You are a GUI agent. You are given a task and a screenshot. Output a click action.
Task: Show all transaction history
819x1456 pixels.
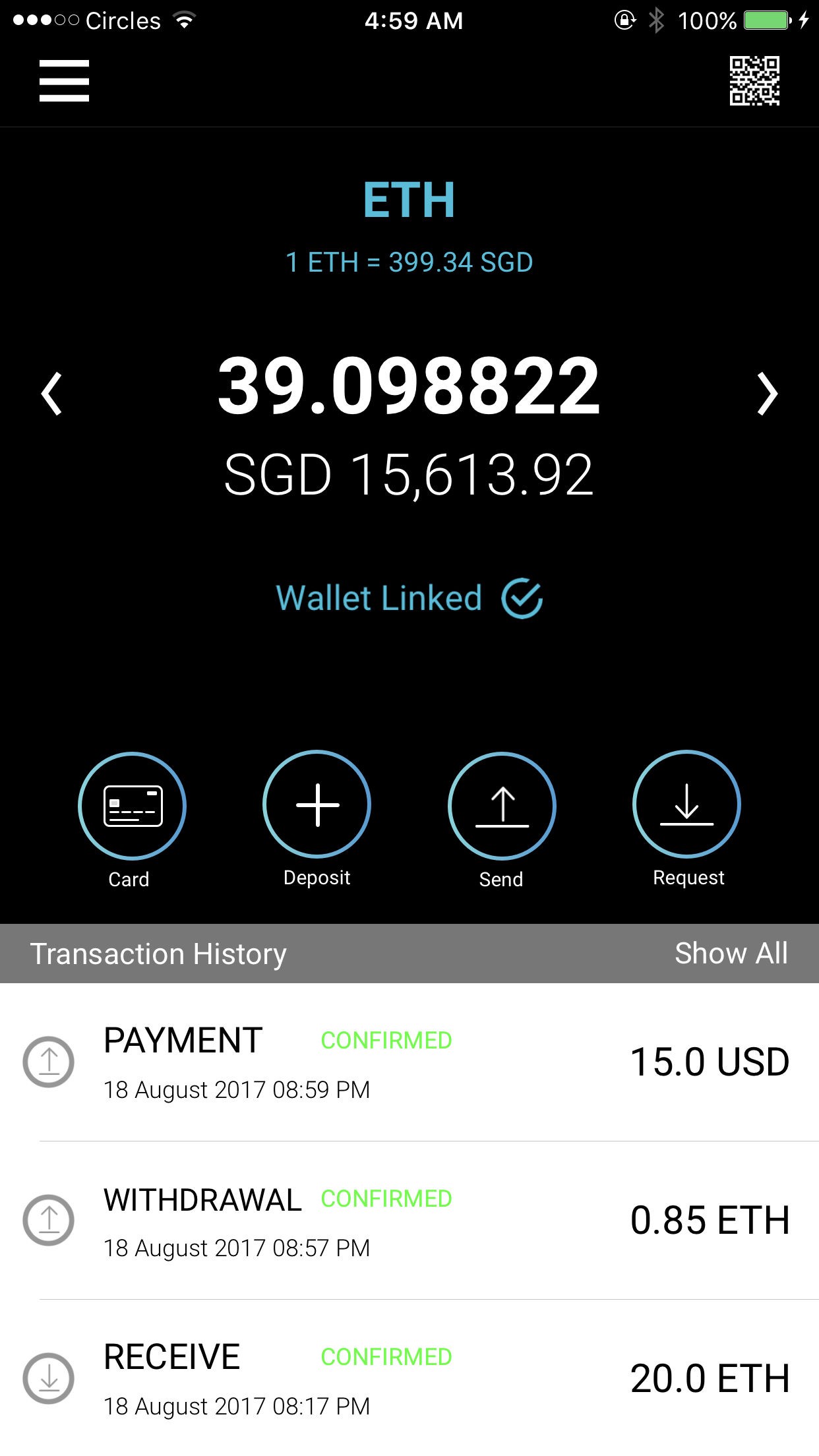731,954
